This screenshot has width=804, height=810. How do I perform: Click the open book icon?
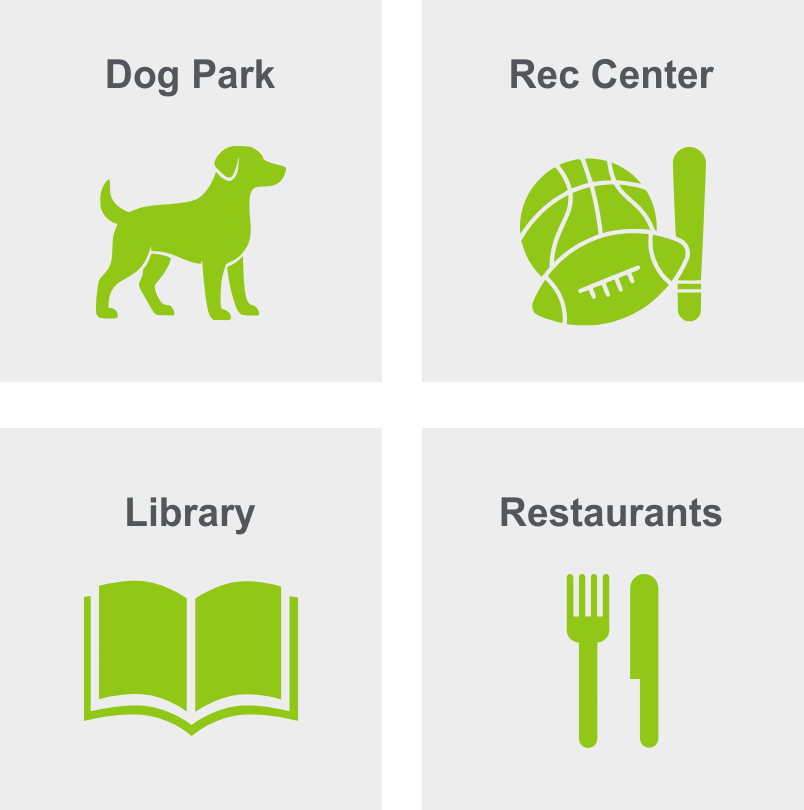(x=190, y=650)
